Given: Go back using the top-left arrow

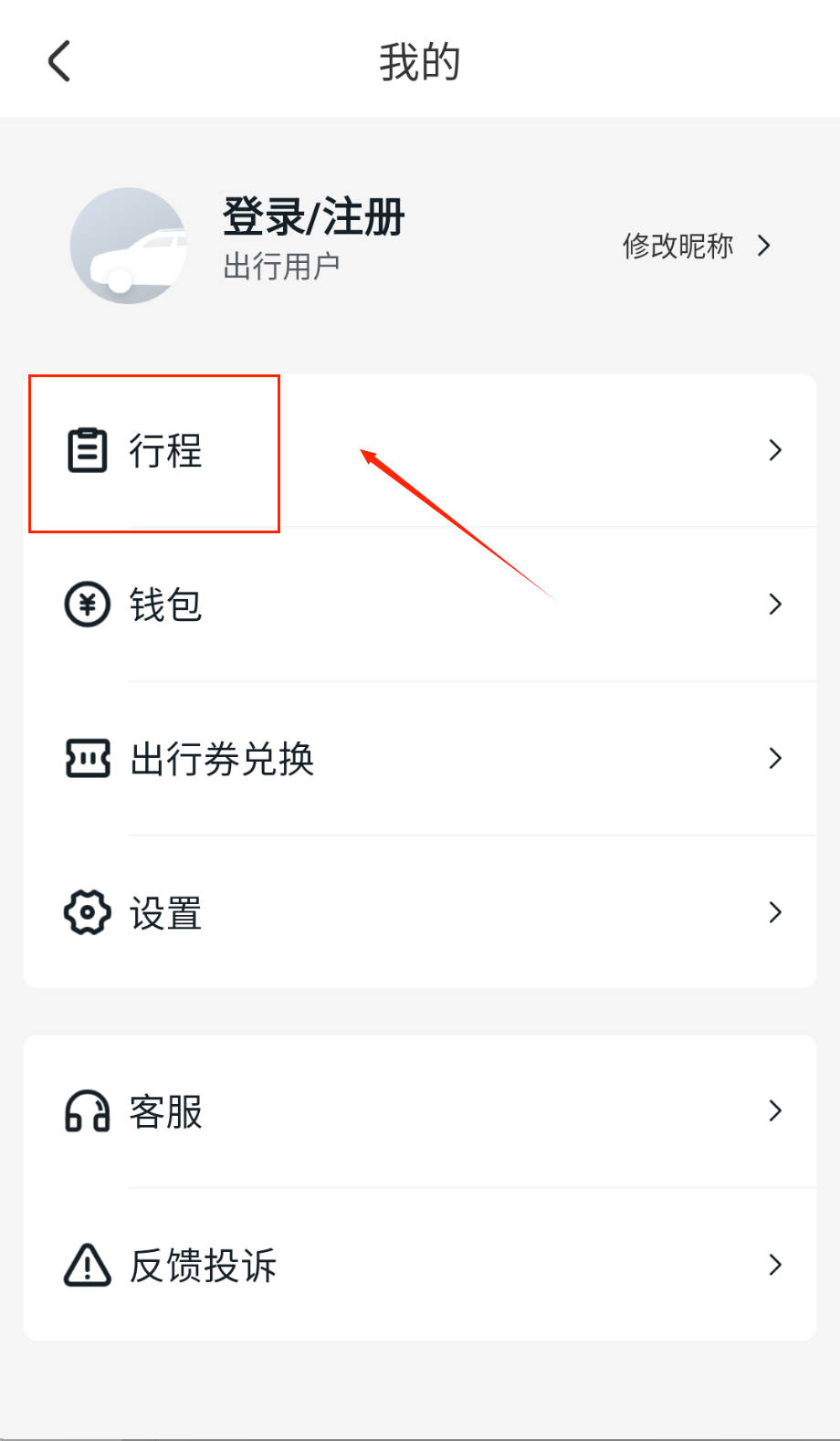Looking at the screenshot, I should (59, 62).
